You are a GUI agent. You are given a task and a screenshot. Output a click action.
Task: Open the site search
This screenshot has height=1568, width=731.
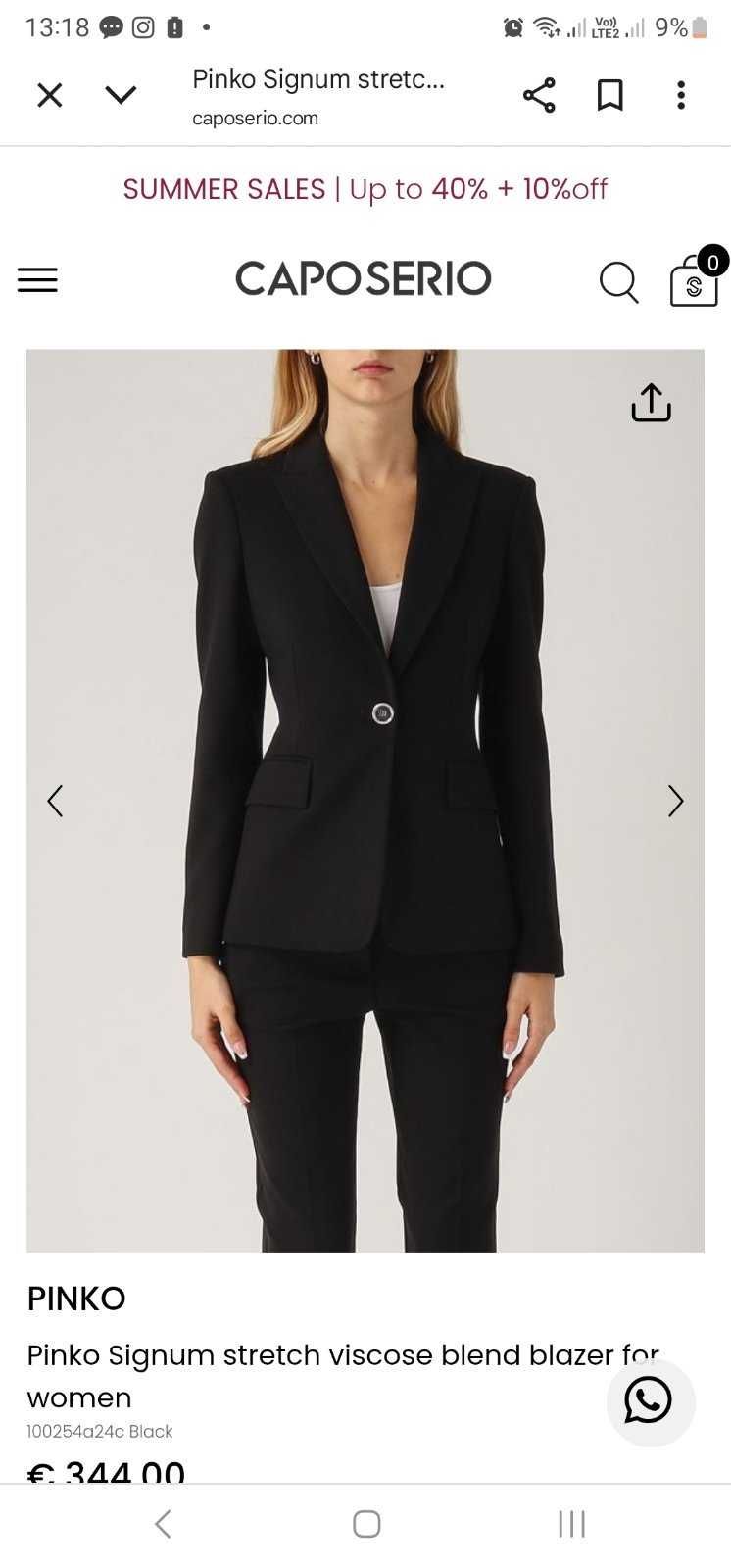tap(618, 282)
